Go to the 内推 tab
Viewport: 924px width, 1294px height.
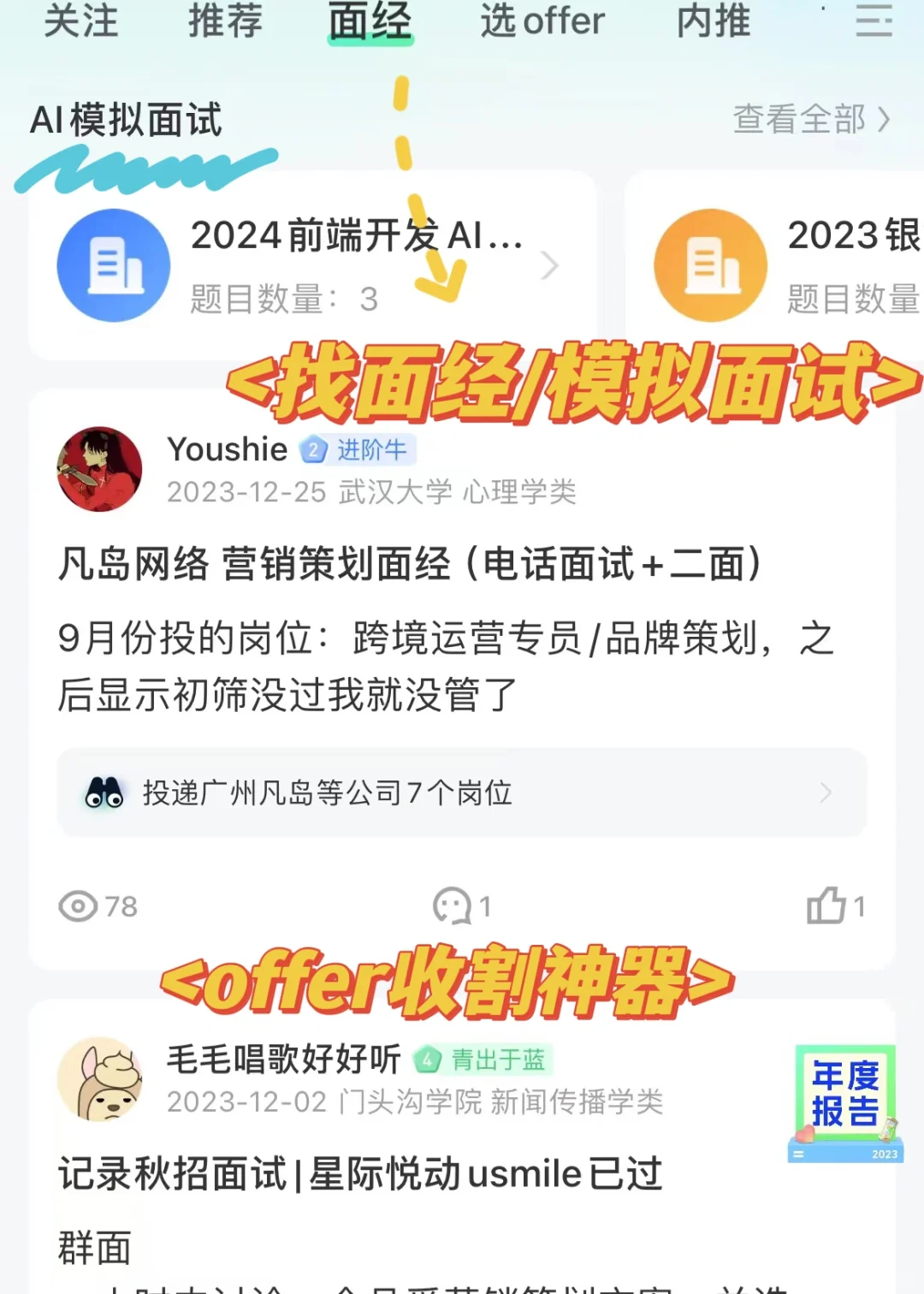(x=713, y=21)
